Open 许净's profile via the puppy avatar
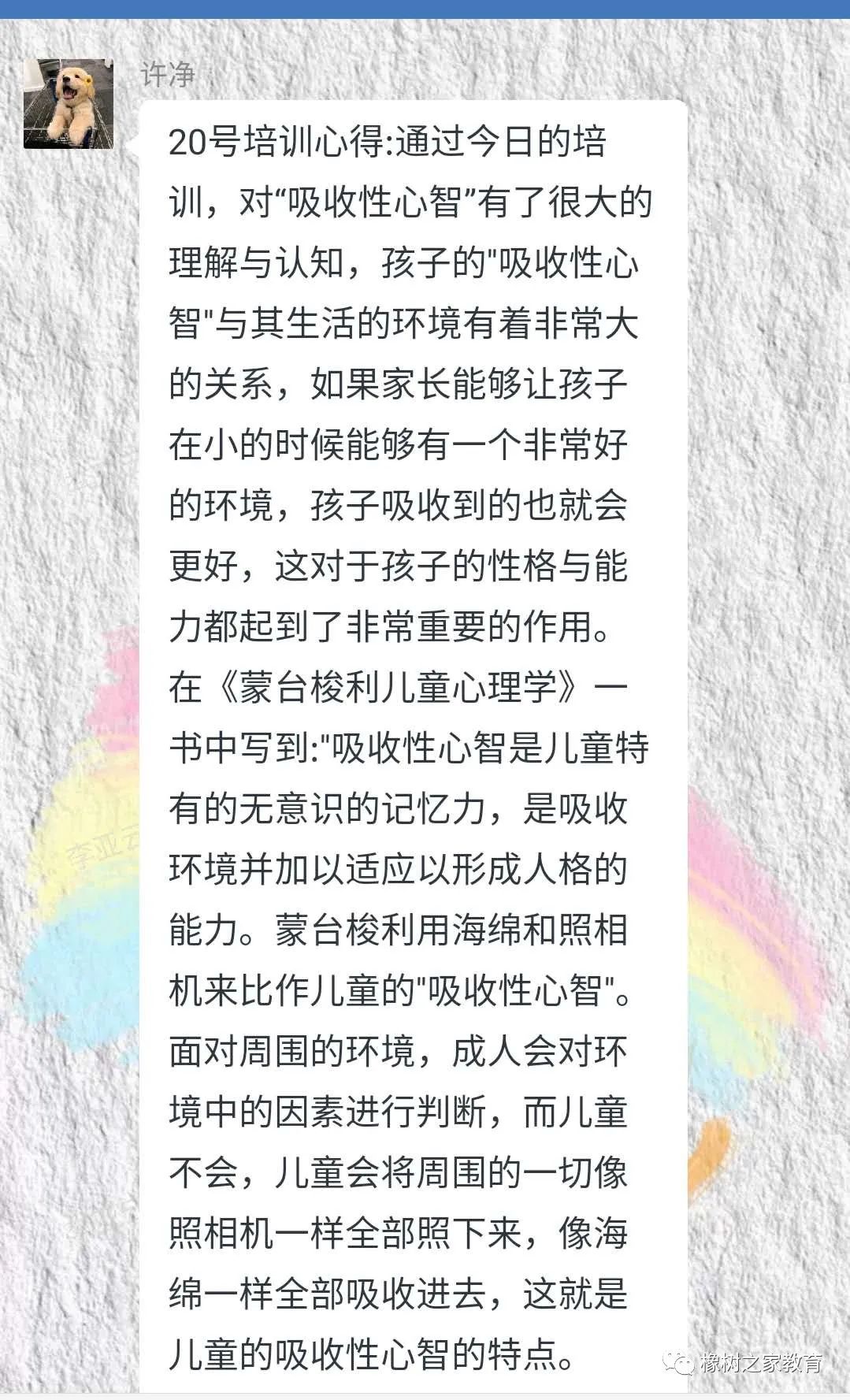 [x=69, y=104]
